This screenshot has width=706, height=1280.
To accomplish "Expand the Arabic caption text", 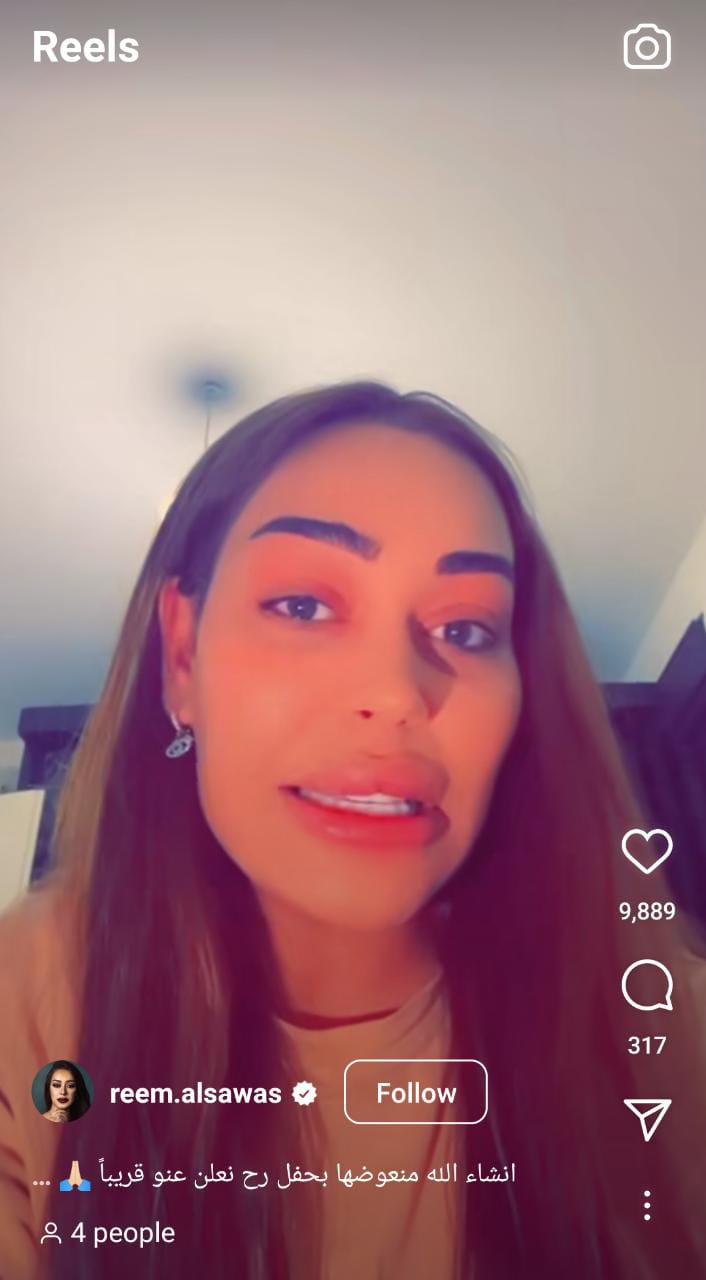I will tap(275, 1174).
